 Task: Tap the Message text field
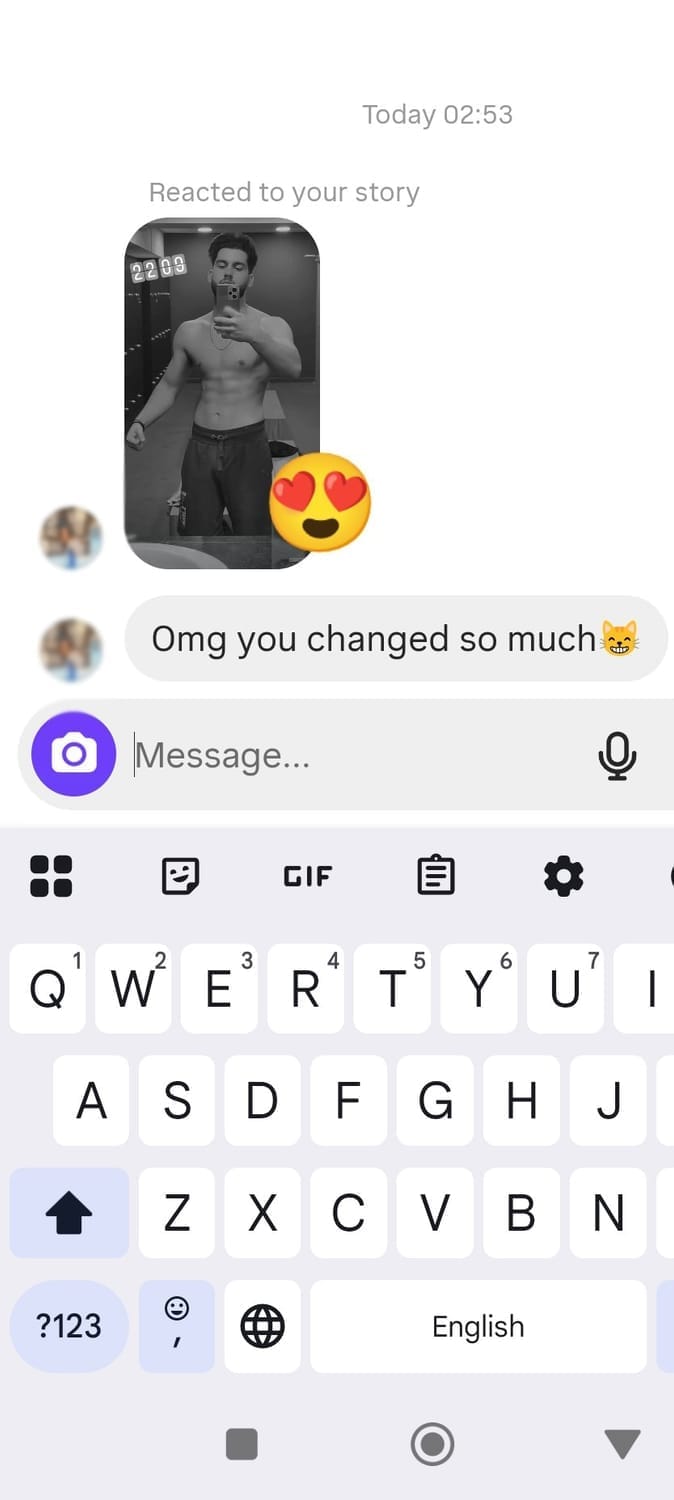(355, 755)
